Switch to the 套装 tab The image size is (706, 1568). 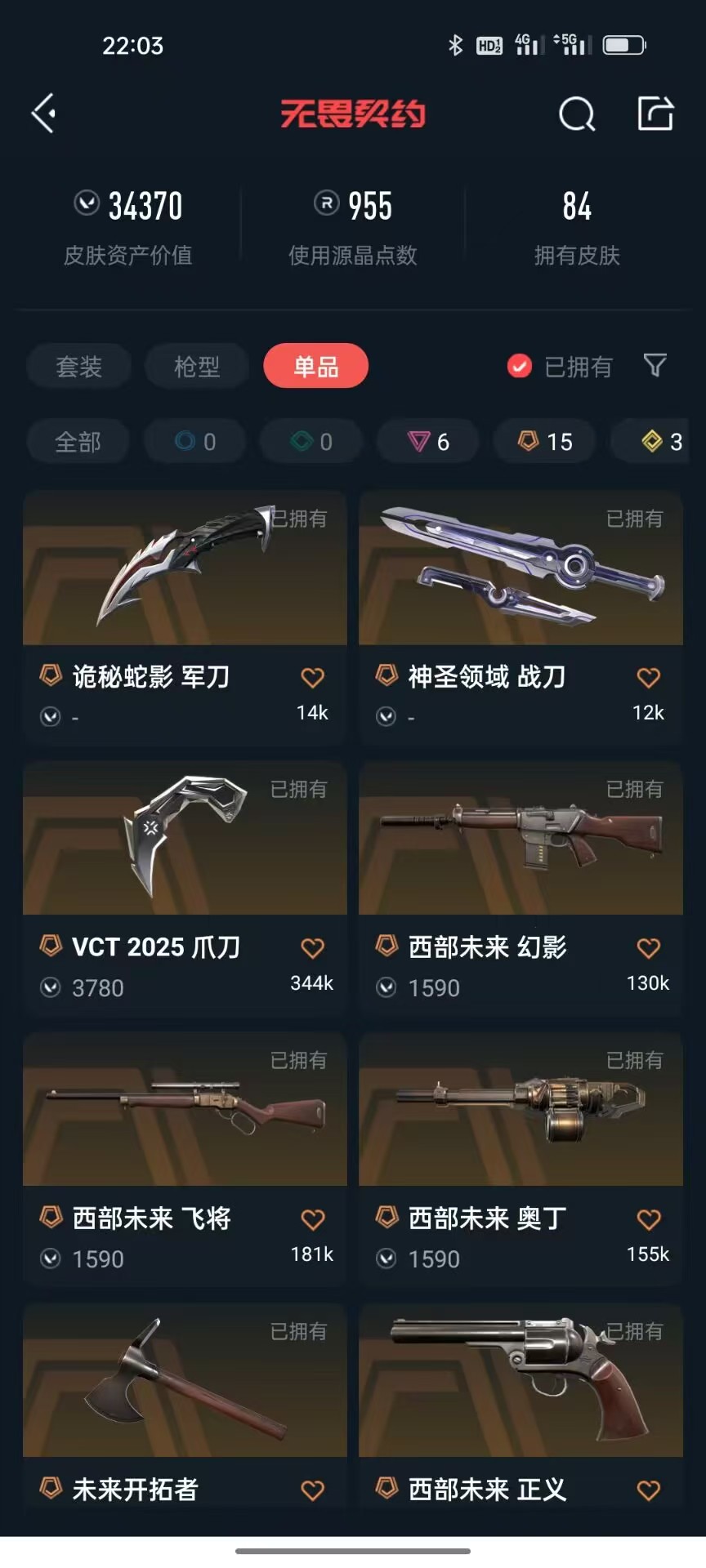78,367
